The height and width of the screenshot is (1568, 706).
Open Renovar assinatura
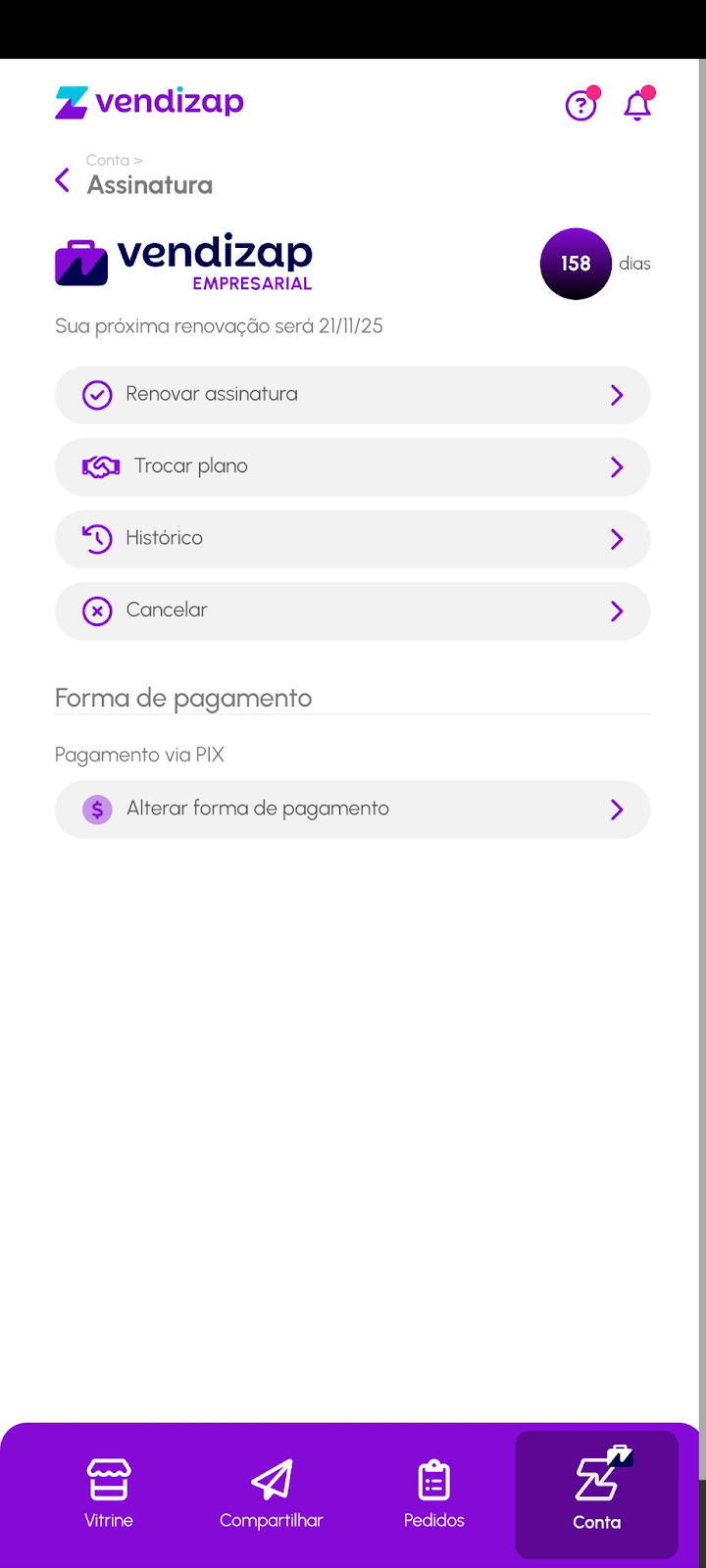coord(352,395)
